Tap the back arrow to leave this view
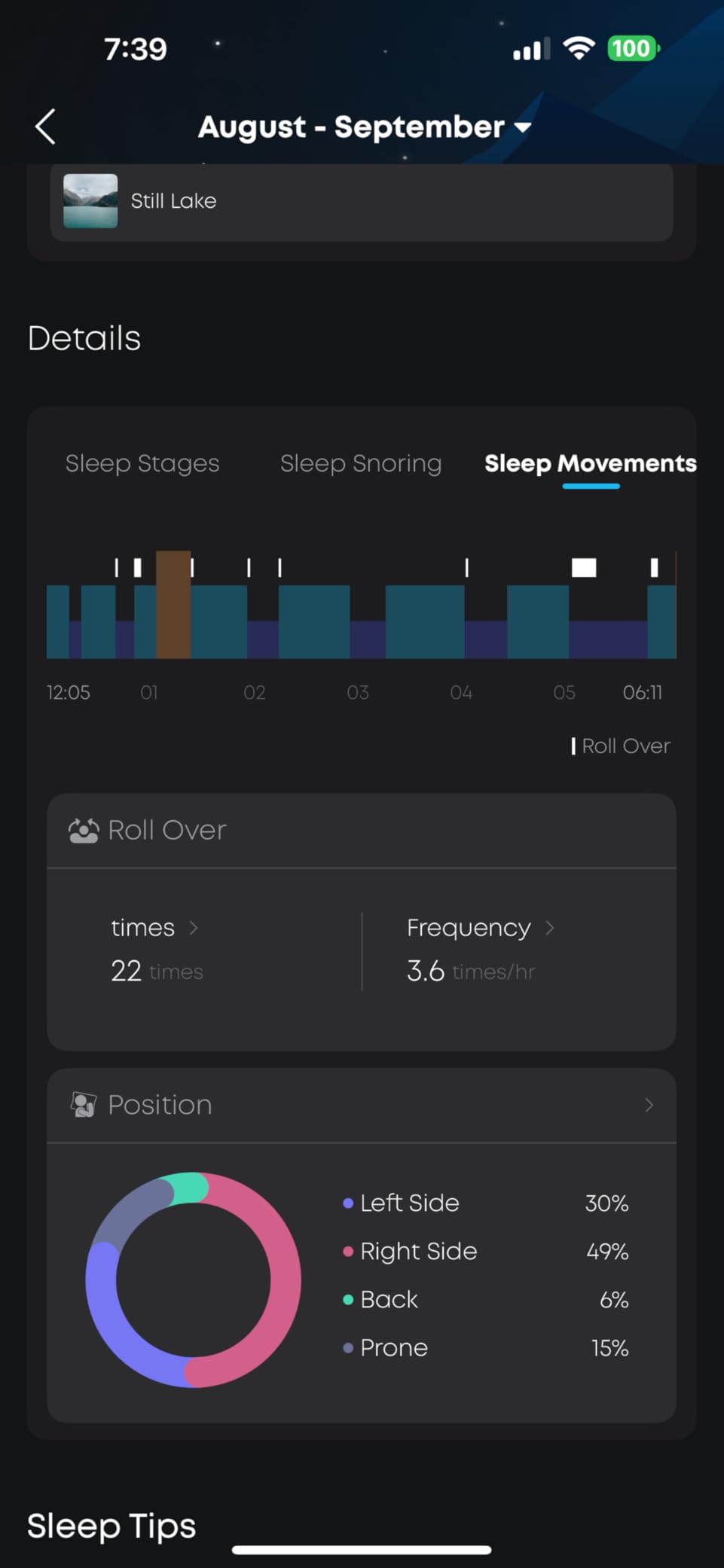This screenshot has width=724, height=1568. (45, 127)
